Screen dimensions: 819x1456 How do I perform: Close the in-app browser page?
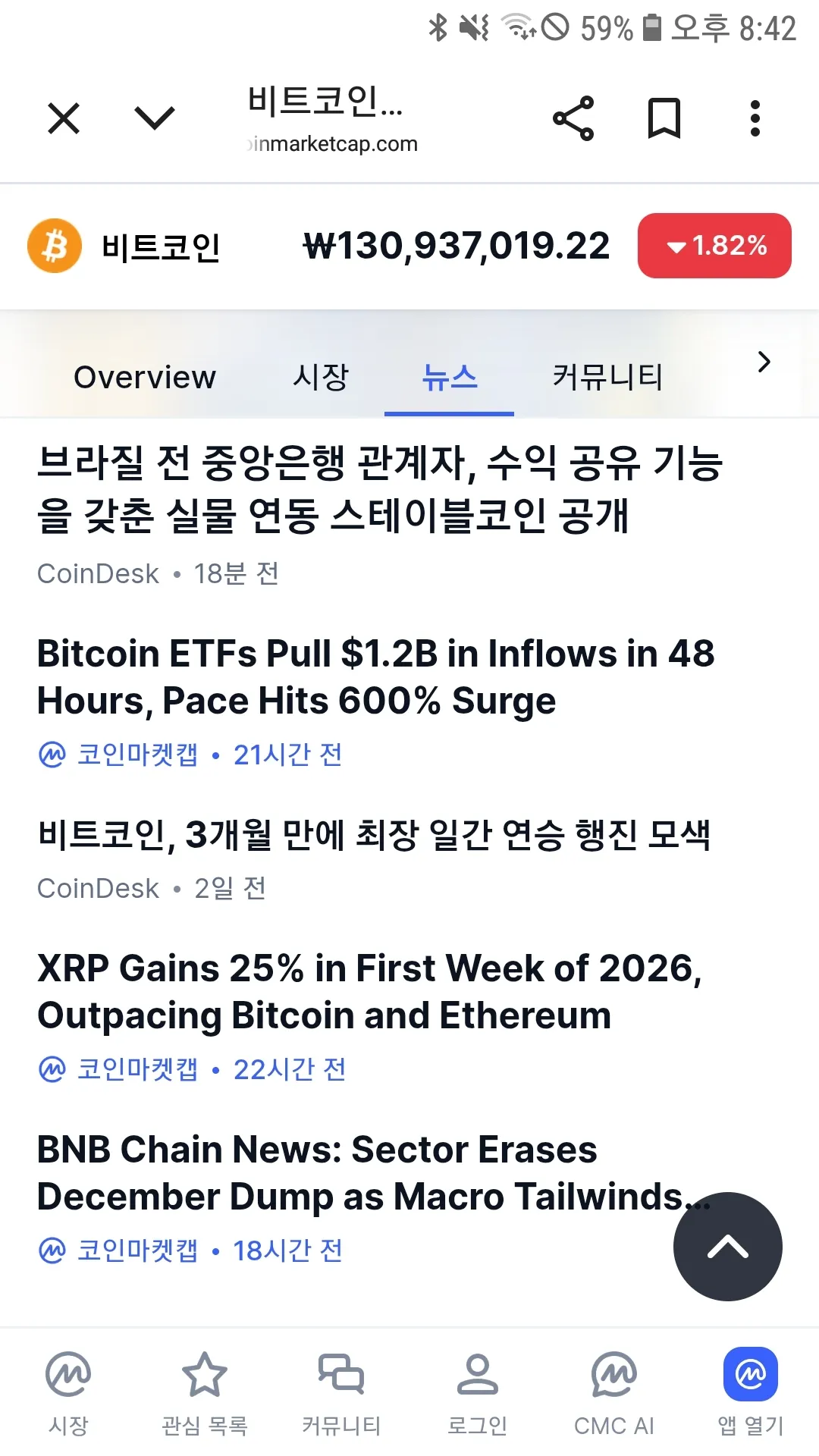64,119
